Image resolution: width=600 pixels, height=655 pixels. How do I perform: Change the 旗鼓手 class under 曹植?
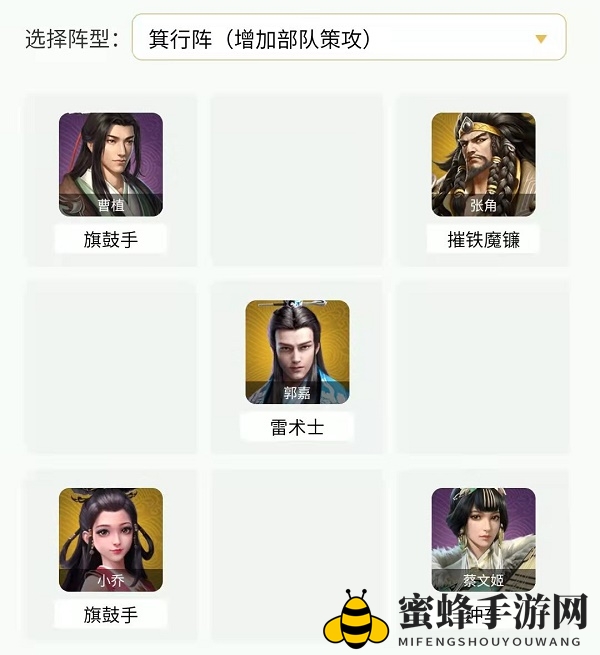110,240
